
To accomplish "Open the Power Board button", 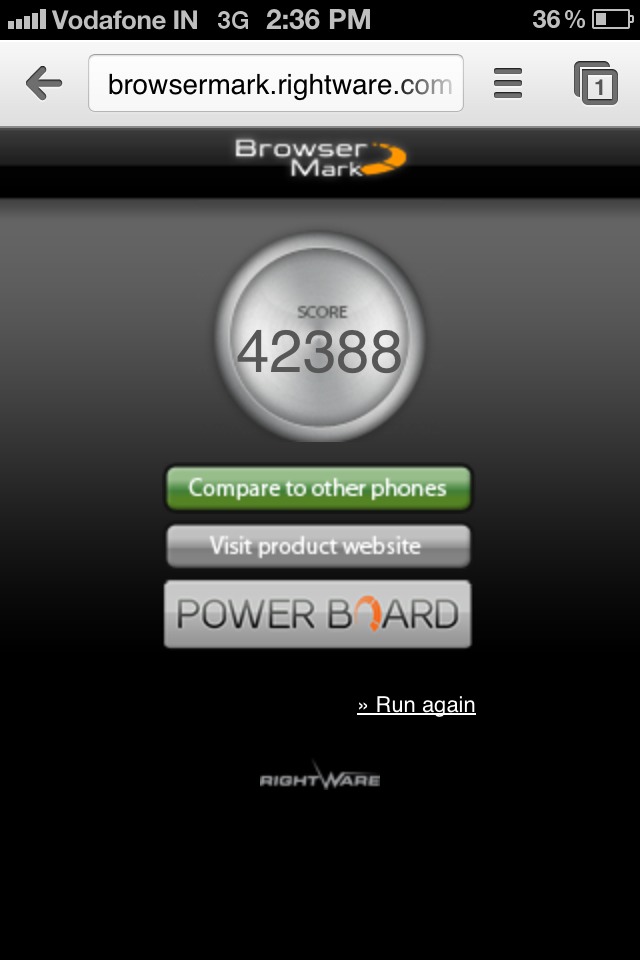I will point(317,614).
